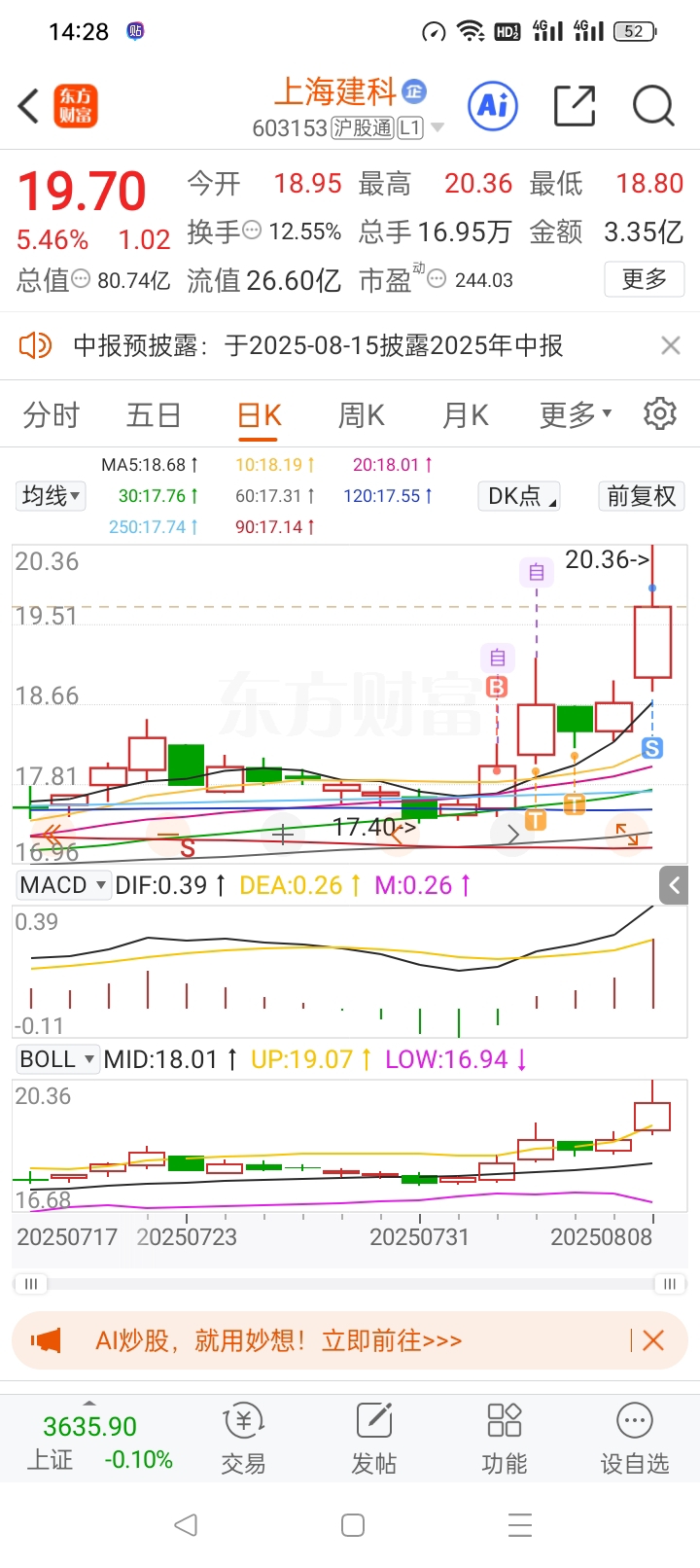The image size is (700, 1568).
Task: Open the 均线 indicator dropdown
Action: click(x=51, y=496)
